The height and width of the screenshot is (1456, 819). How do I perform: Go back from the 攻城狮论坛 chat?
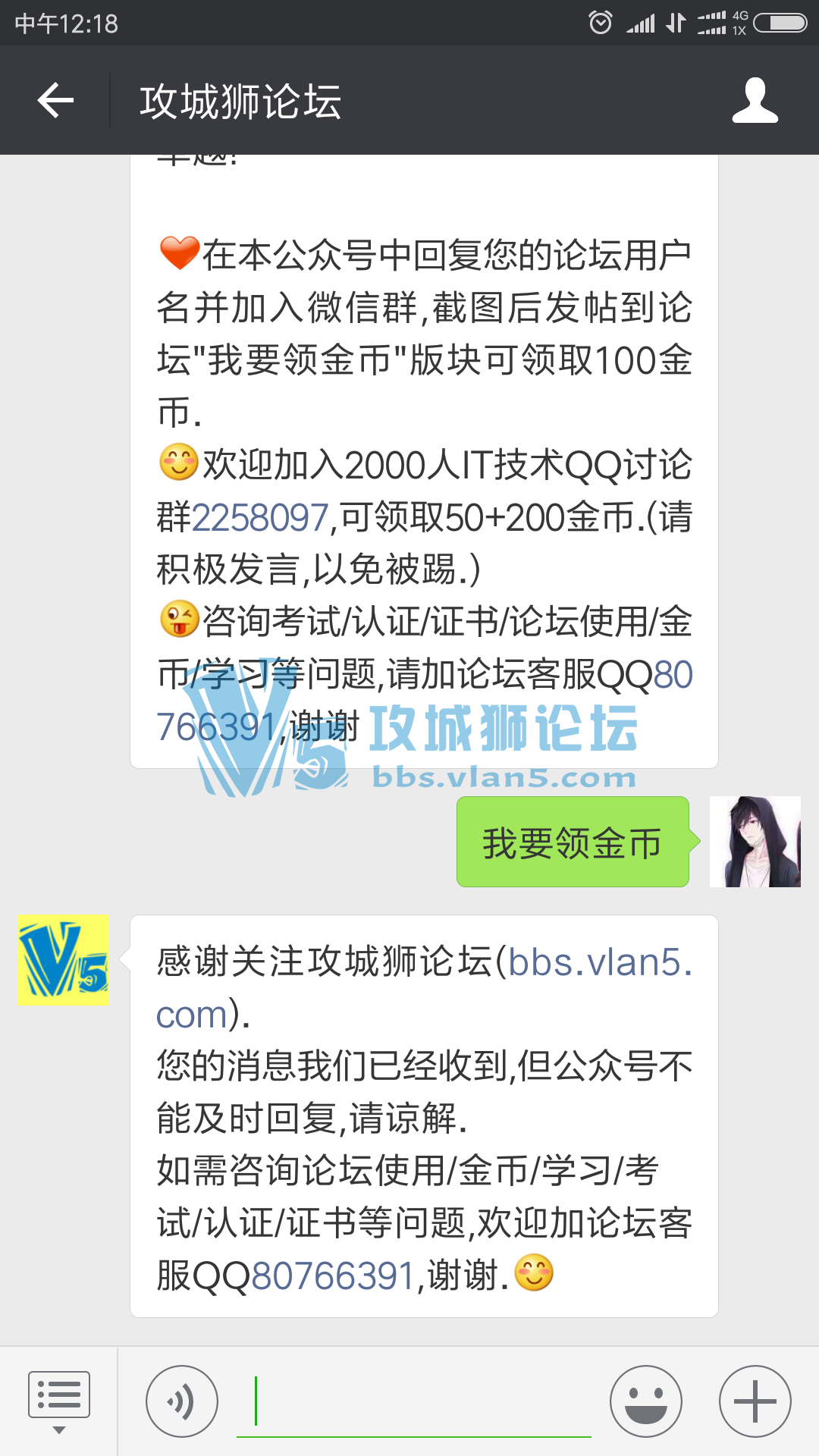pos(55,100)
